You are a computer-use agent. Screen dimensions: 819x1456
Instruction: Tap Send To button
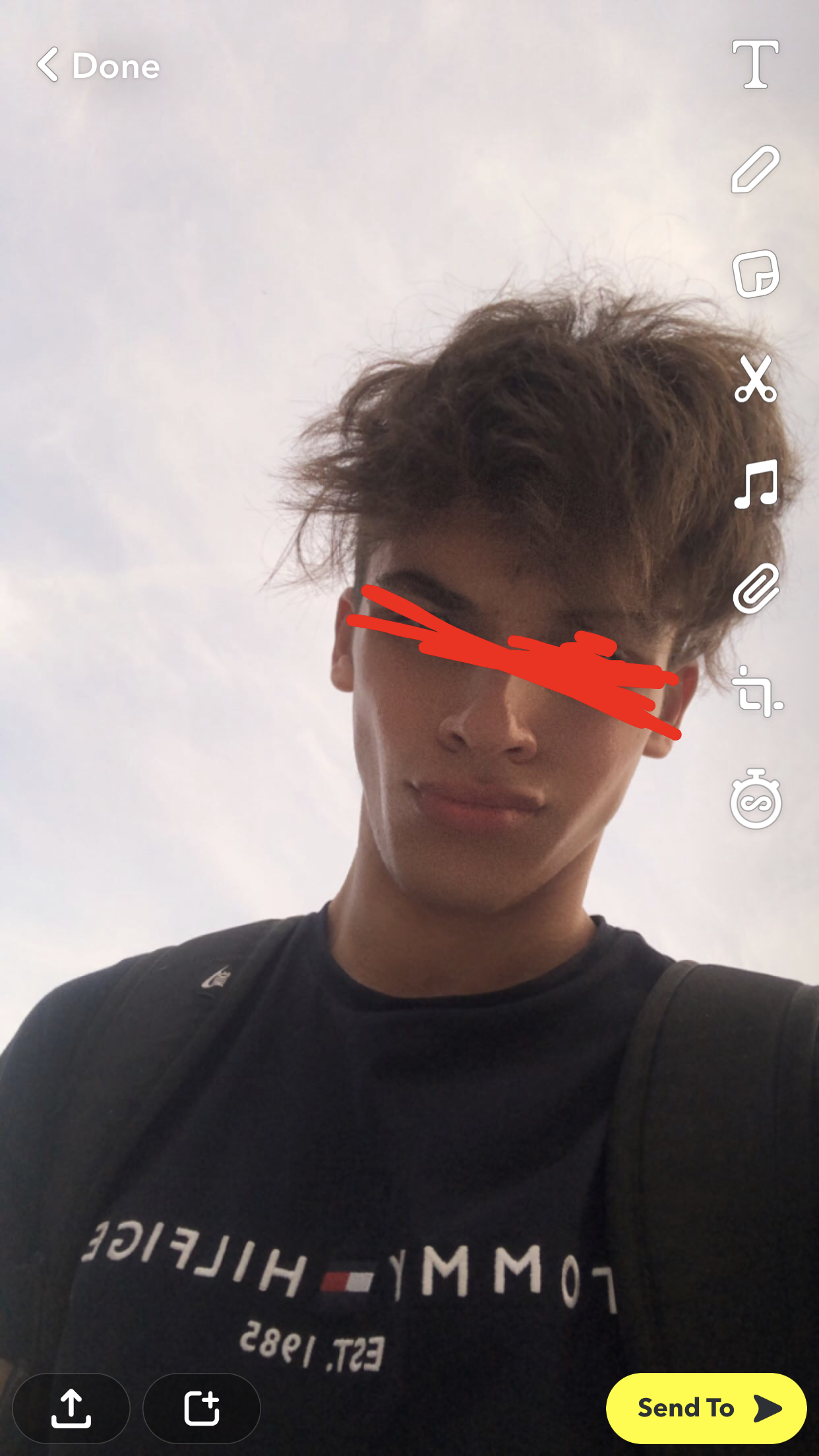pyautogui.click(x=706, y=1408)
